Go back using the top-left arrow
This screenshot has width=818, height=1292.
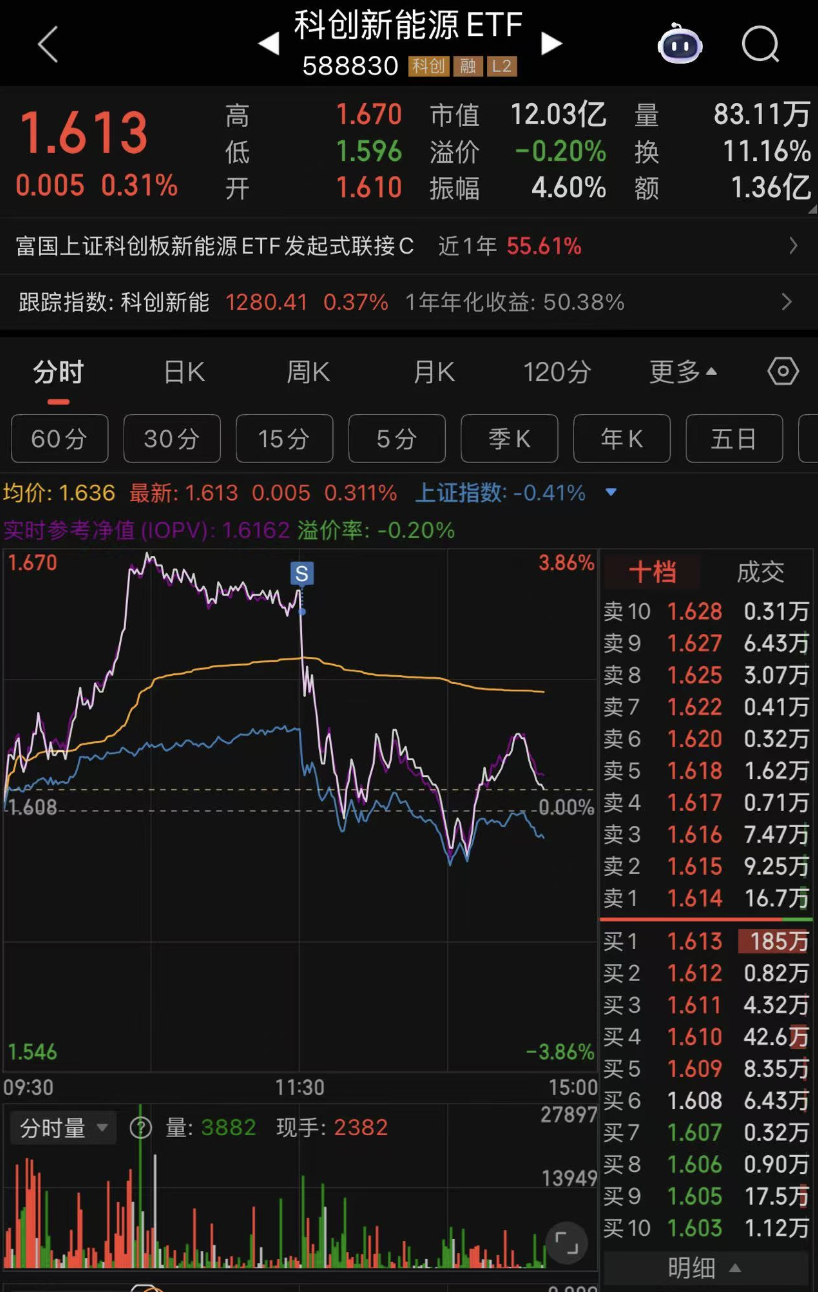(x=47, y=45)
